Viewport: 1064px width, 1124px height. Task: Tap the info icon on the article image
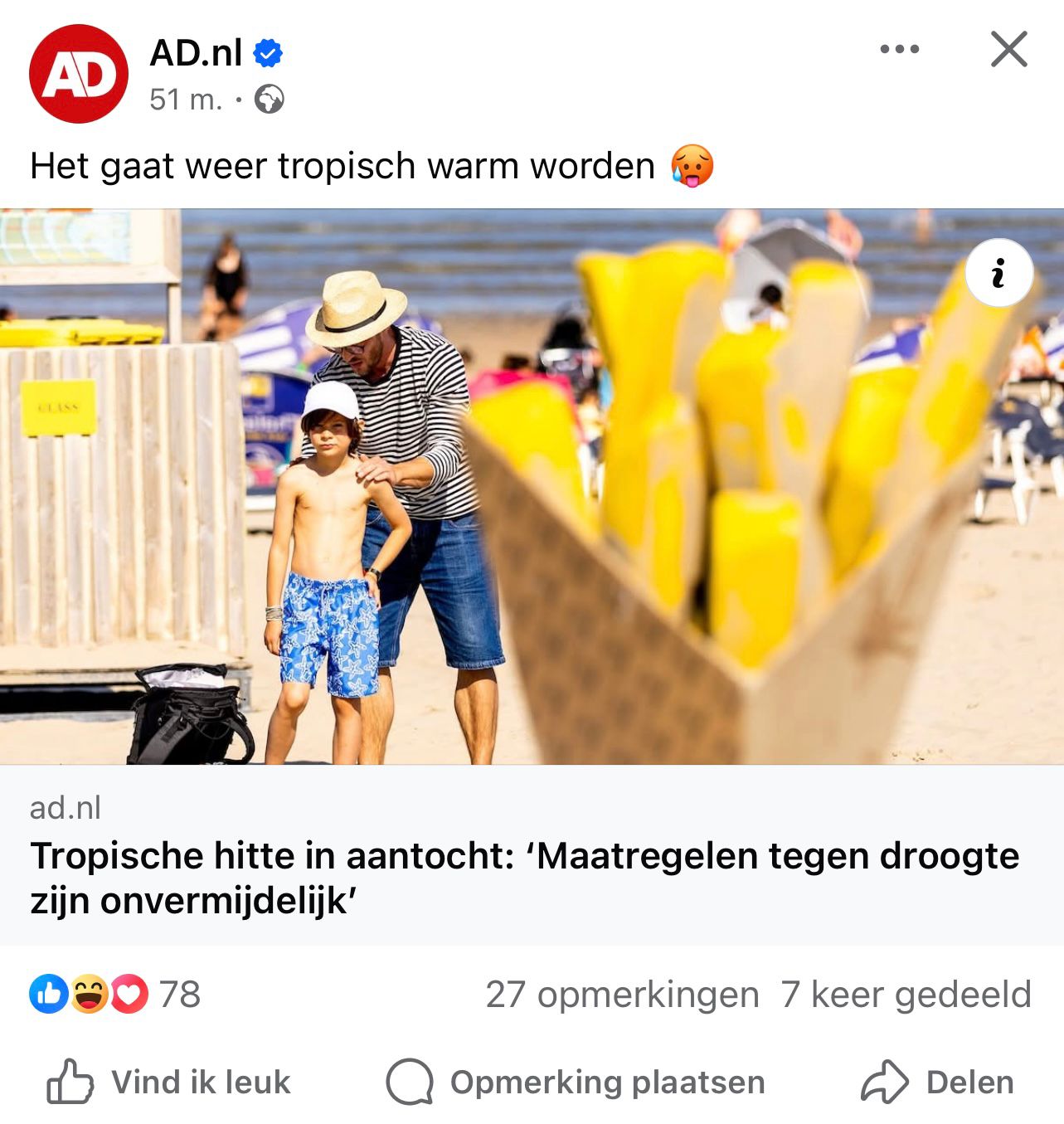click(x=998, y=274)
